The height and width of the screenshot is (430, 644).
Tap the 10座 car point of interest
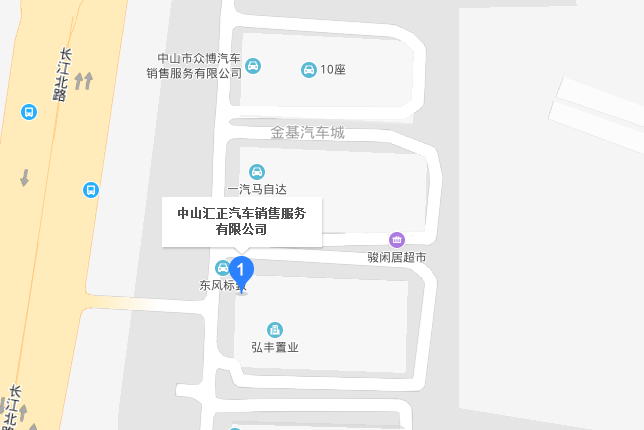309,69
